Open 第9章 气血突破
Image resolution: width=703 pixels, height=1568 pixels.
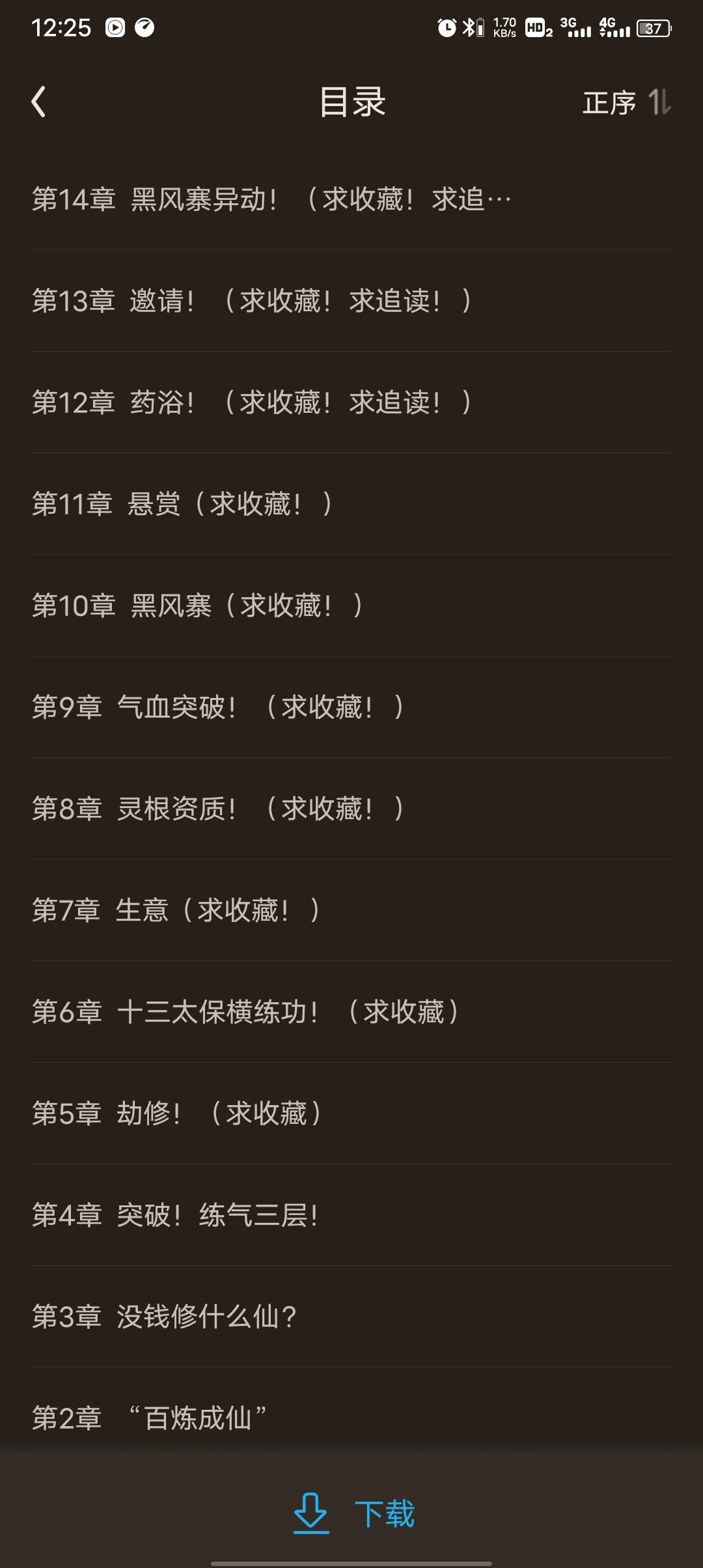click(351, 707)
